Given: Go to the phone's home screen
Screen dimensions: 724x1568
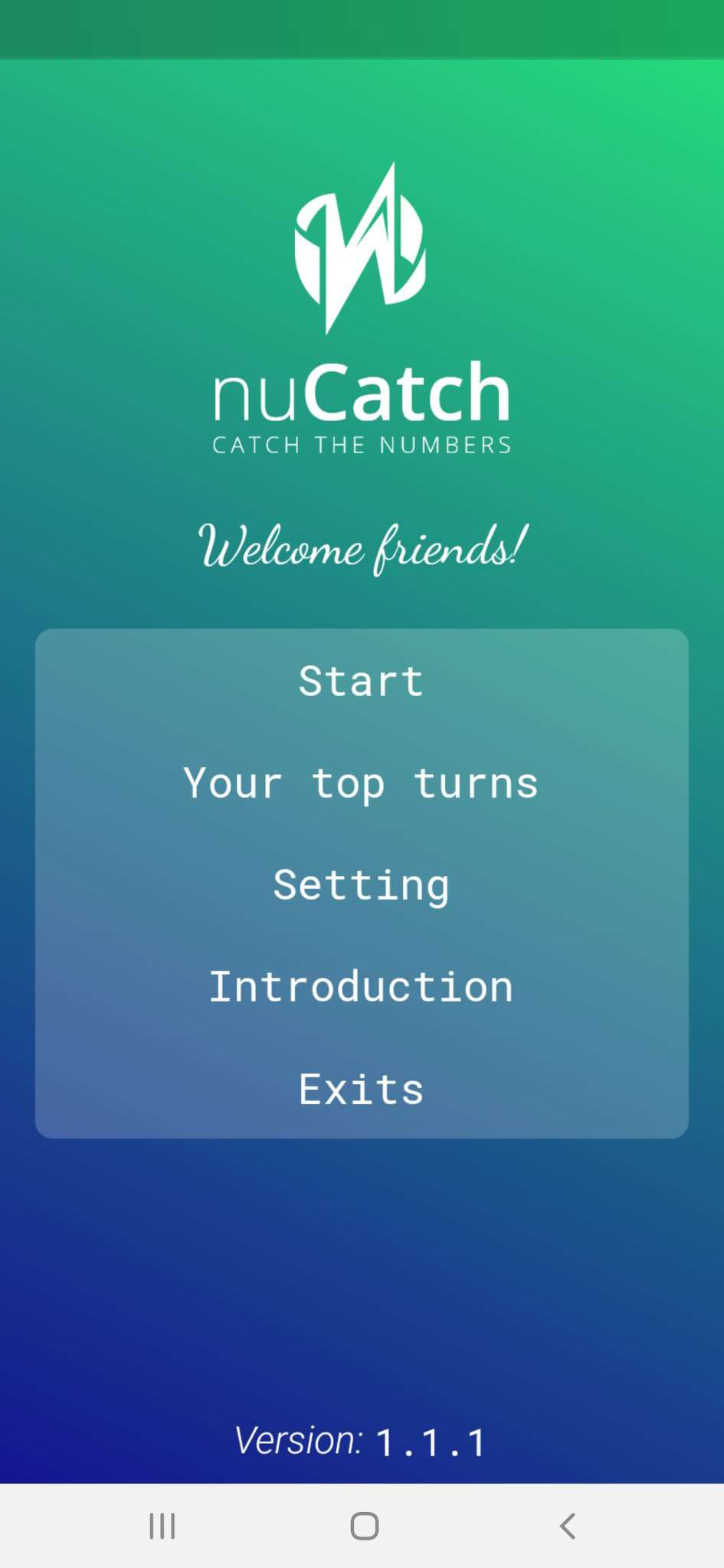Looking at the screenshot, I should 364,1525.
